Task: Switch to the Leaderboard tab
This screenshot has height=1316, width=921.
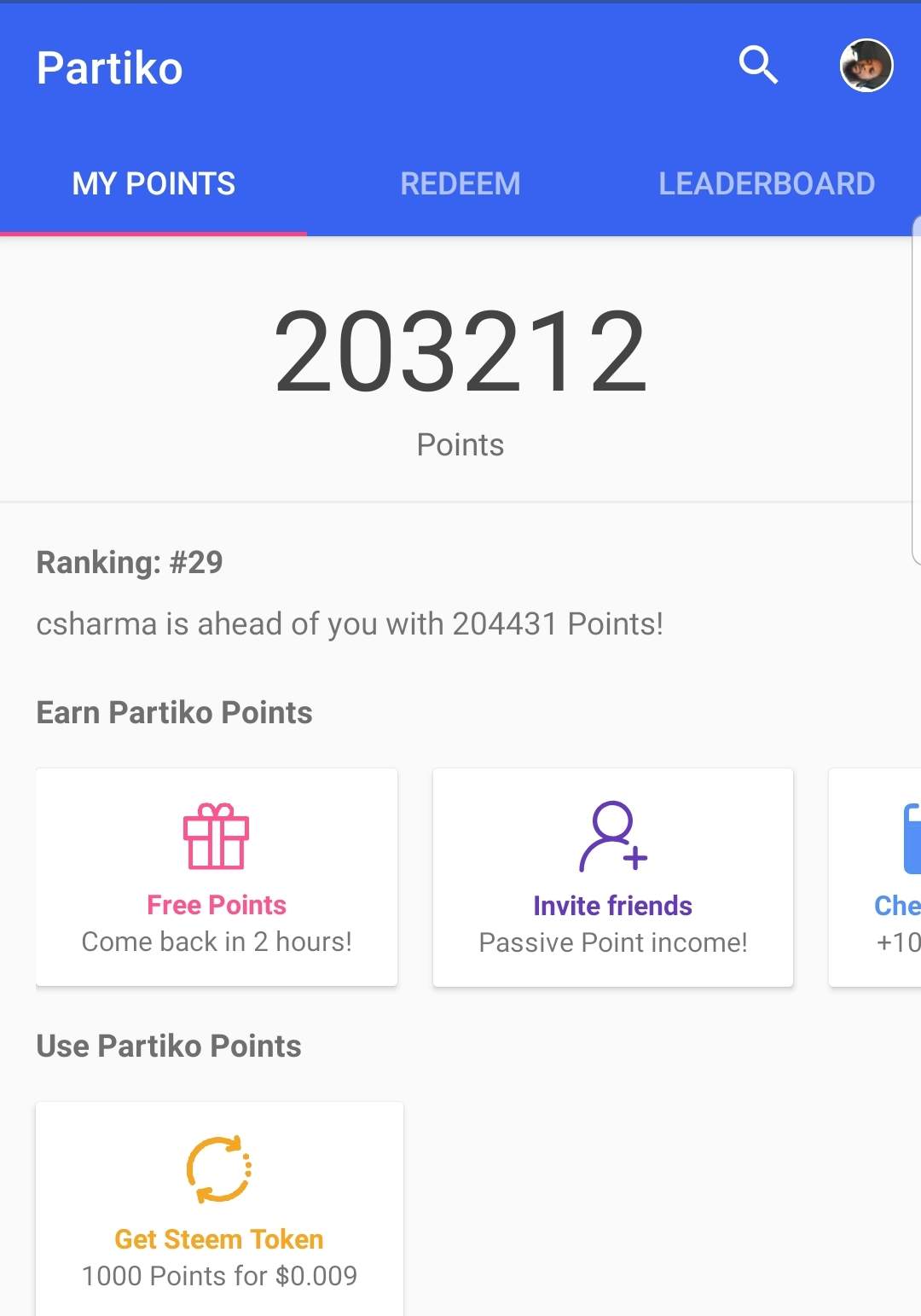Action: click(x=766, y=183)
